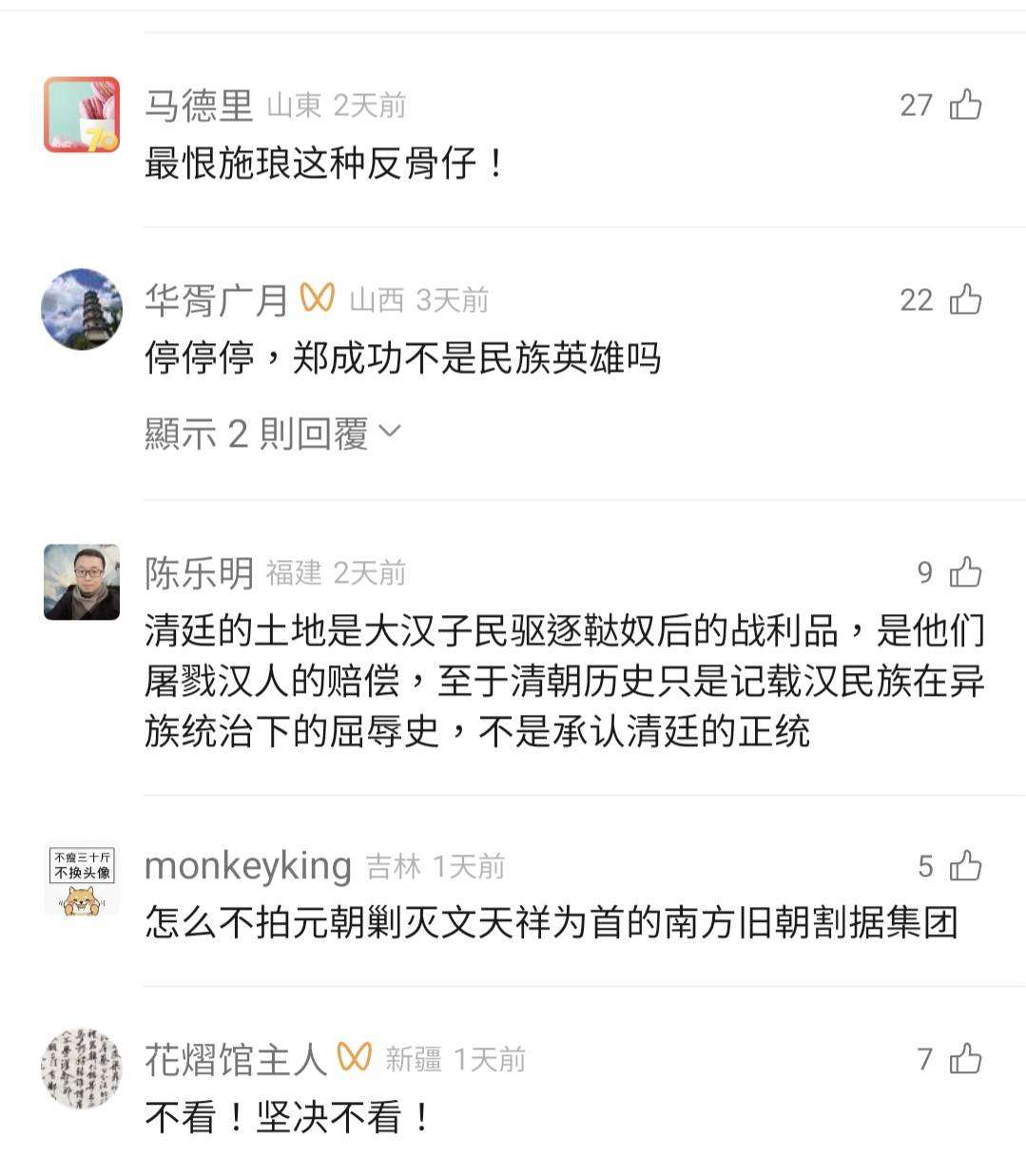Open 花熠馆主人's profile avatar
Image resolution: width=1026 pixels, height=1176 pixels.
82,1068
